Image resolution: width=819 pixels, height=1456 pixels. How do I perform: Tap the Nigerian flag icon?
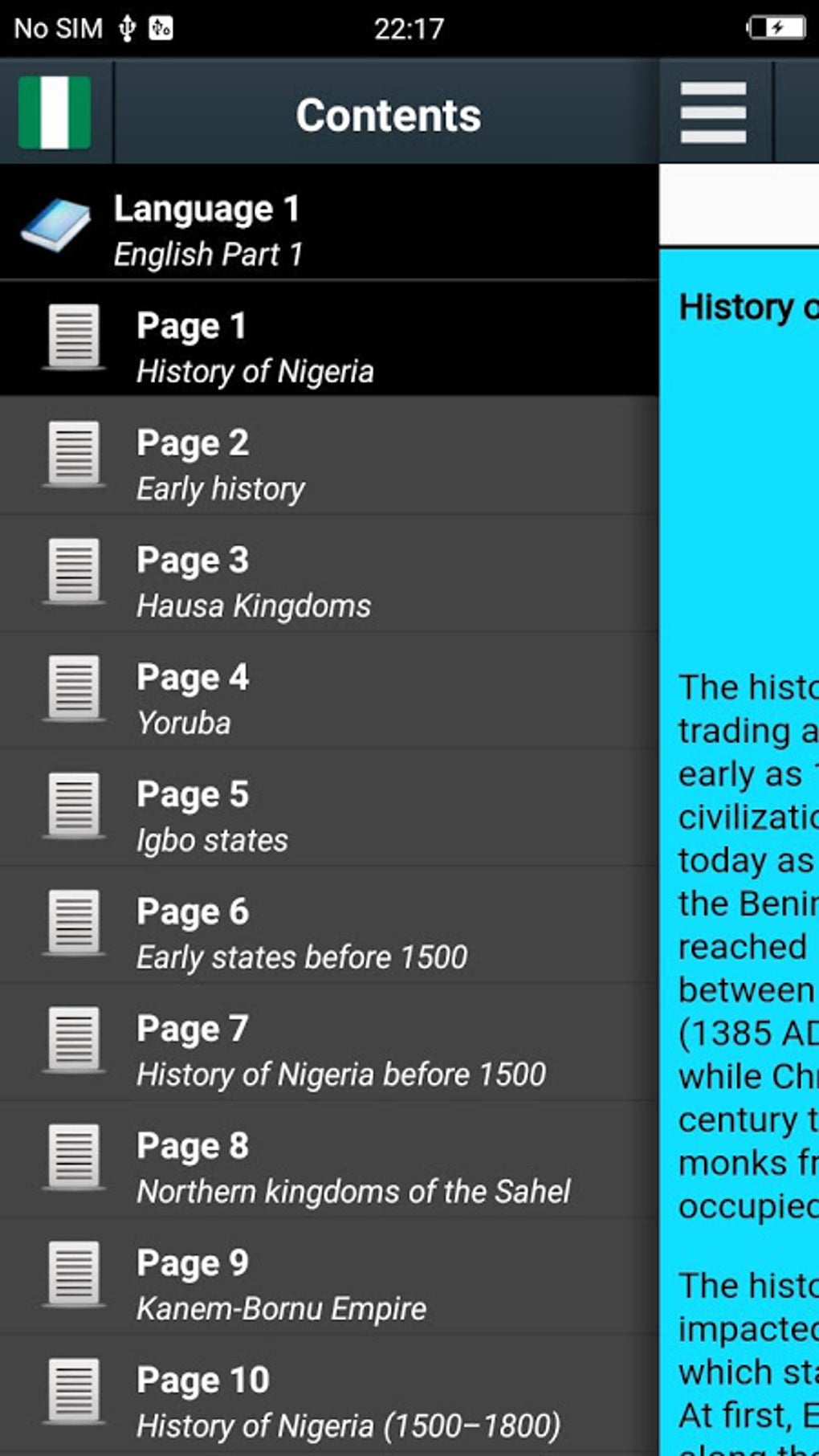click(55, 112)
